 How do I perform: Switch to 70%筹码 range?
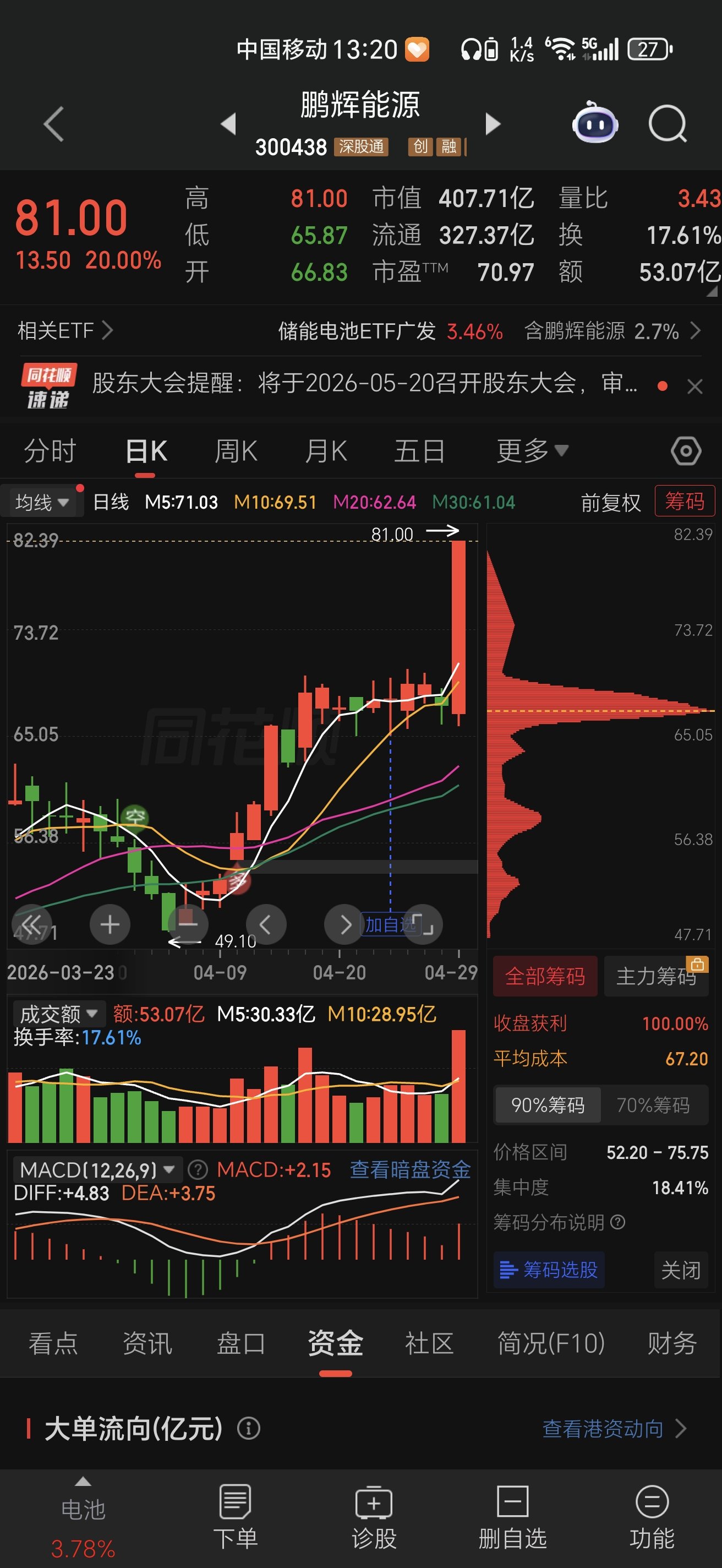tap(653, 1105)
